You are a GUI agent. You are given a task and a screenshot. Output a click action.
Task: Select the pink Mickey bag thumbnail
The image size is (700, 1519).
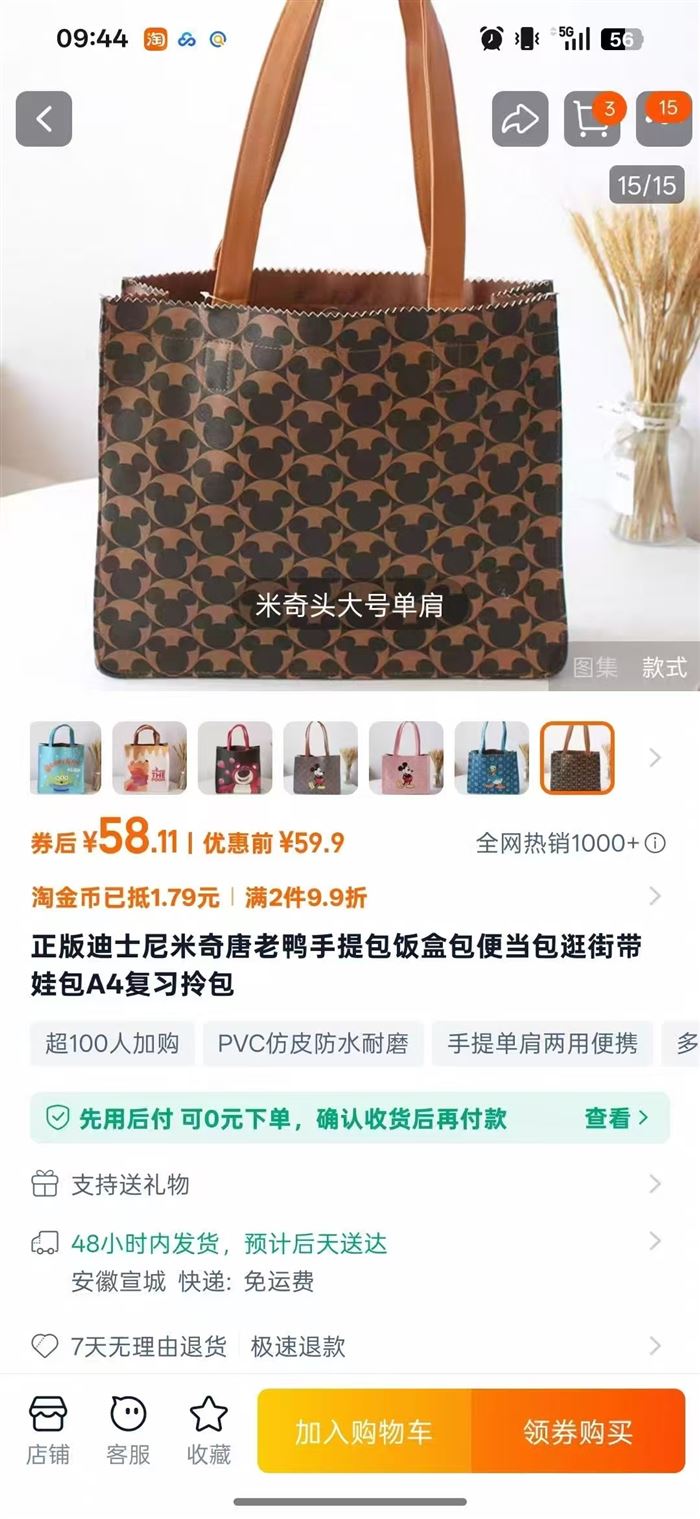click(406, 758)
